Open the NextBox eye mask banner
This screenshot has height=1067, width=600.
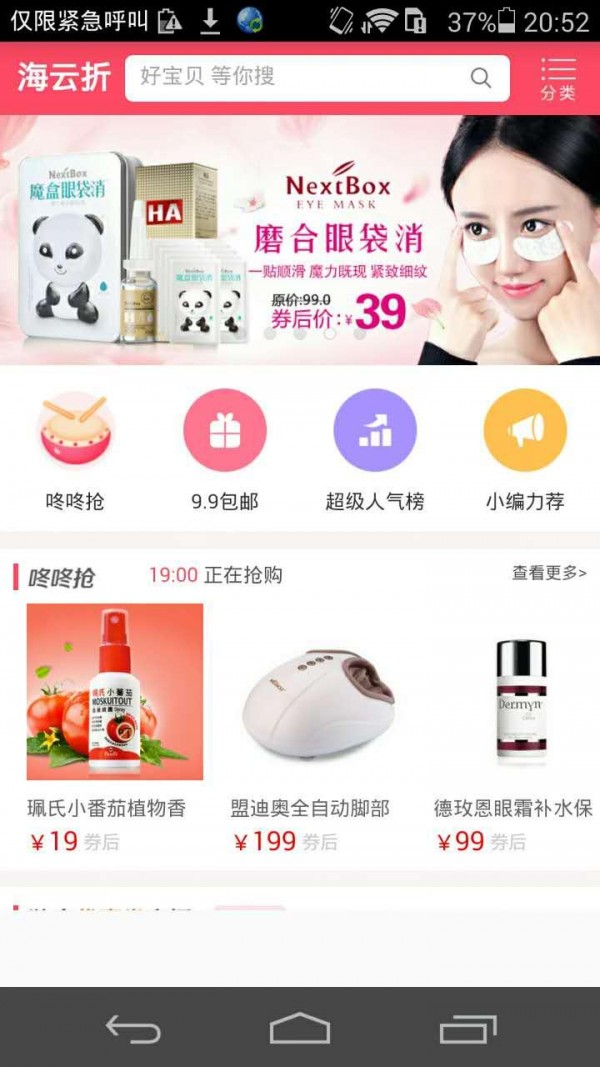(x=300, y=240)
